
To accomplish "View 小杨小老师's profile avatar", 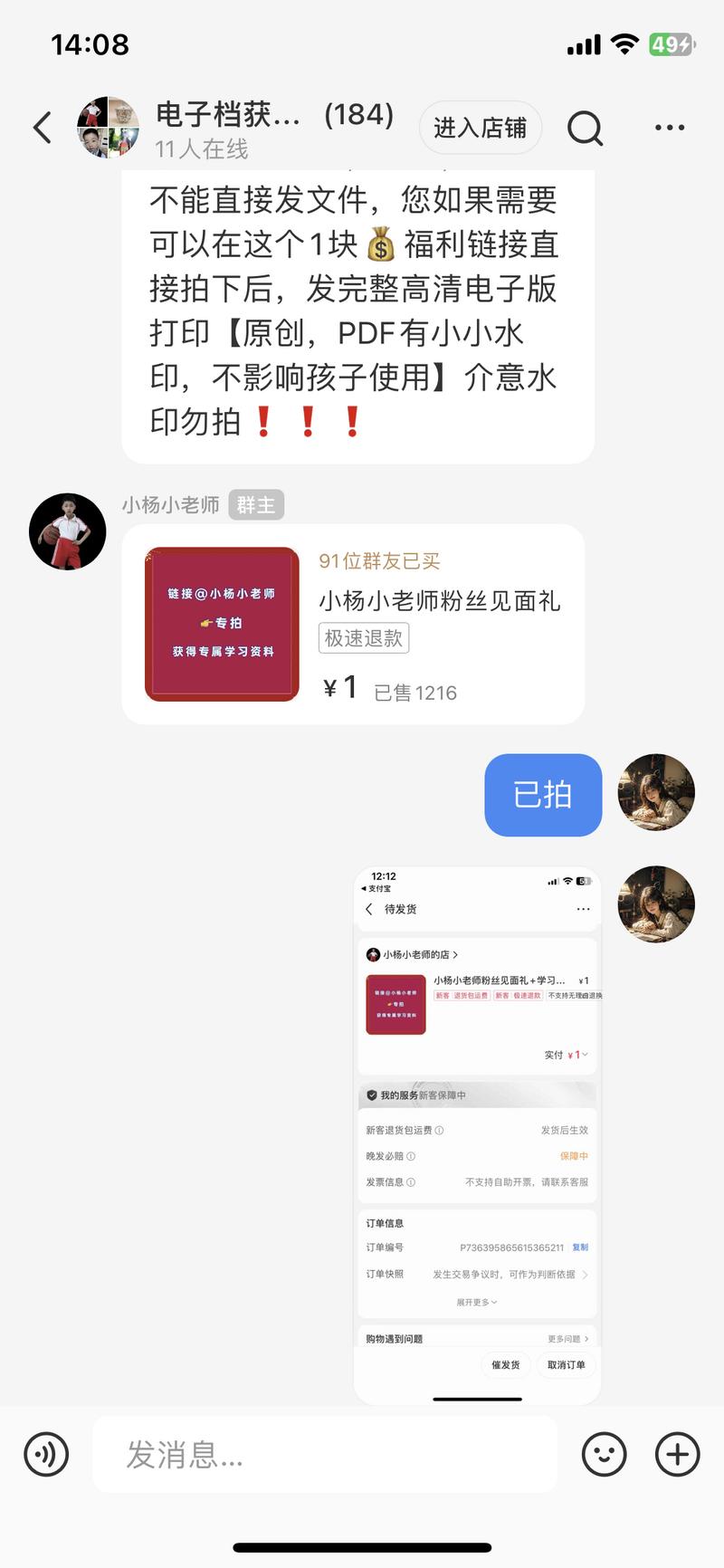I will coord(68,531).
